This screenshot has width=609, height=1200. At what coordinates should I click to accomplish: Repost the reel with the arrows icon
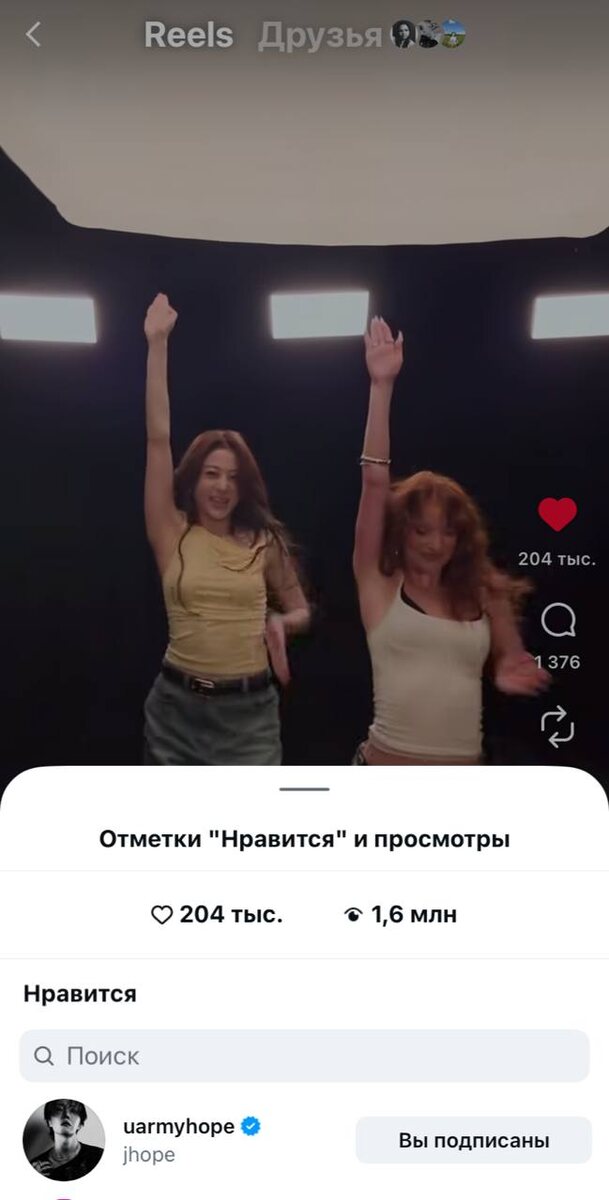(x=558, y=726)
